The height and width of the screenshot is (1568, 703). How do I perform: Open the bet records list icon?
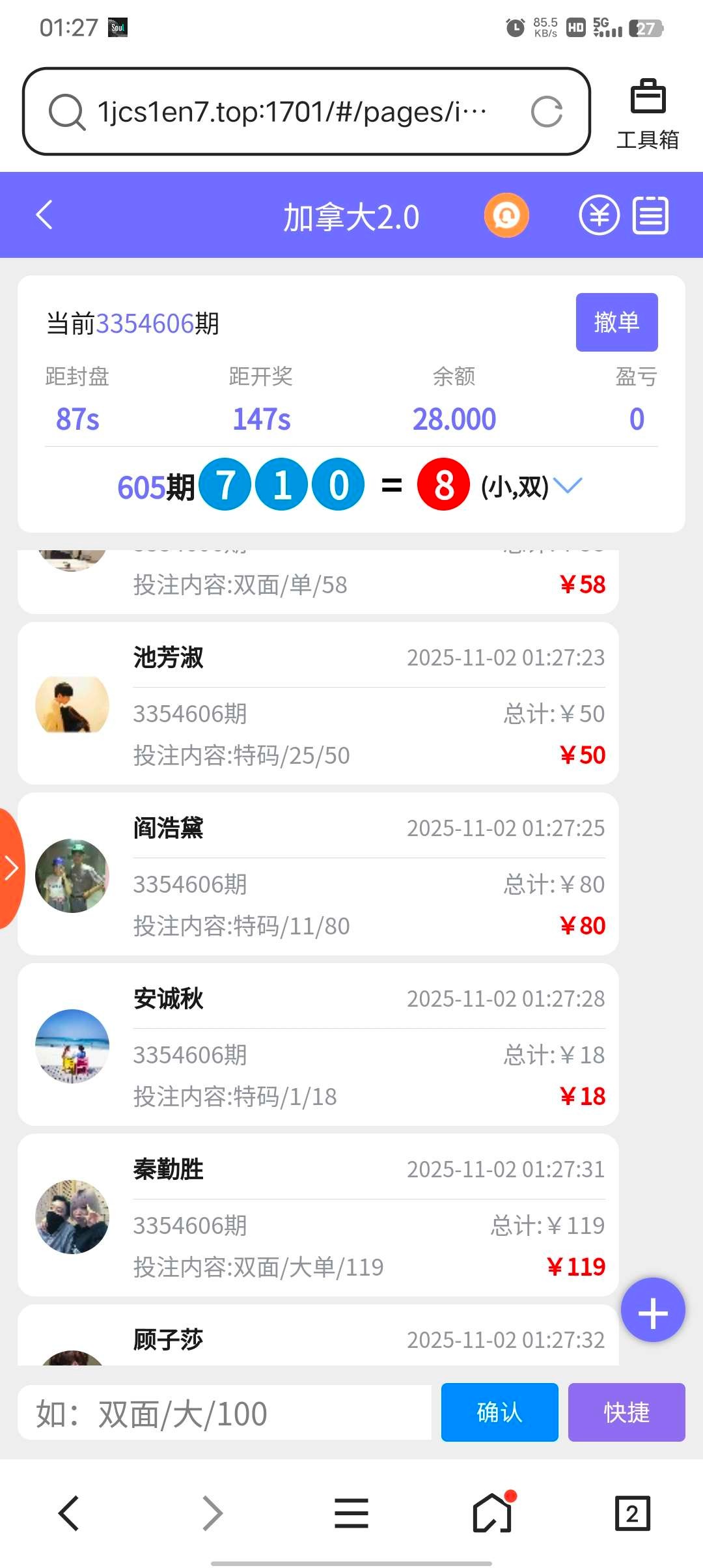[x=650, y=216]
